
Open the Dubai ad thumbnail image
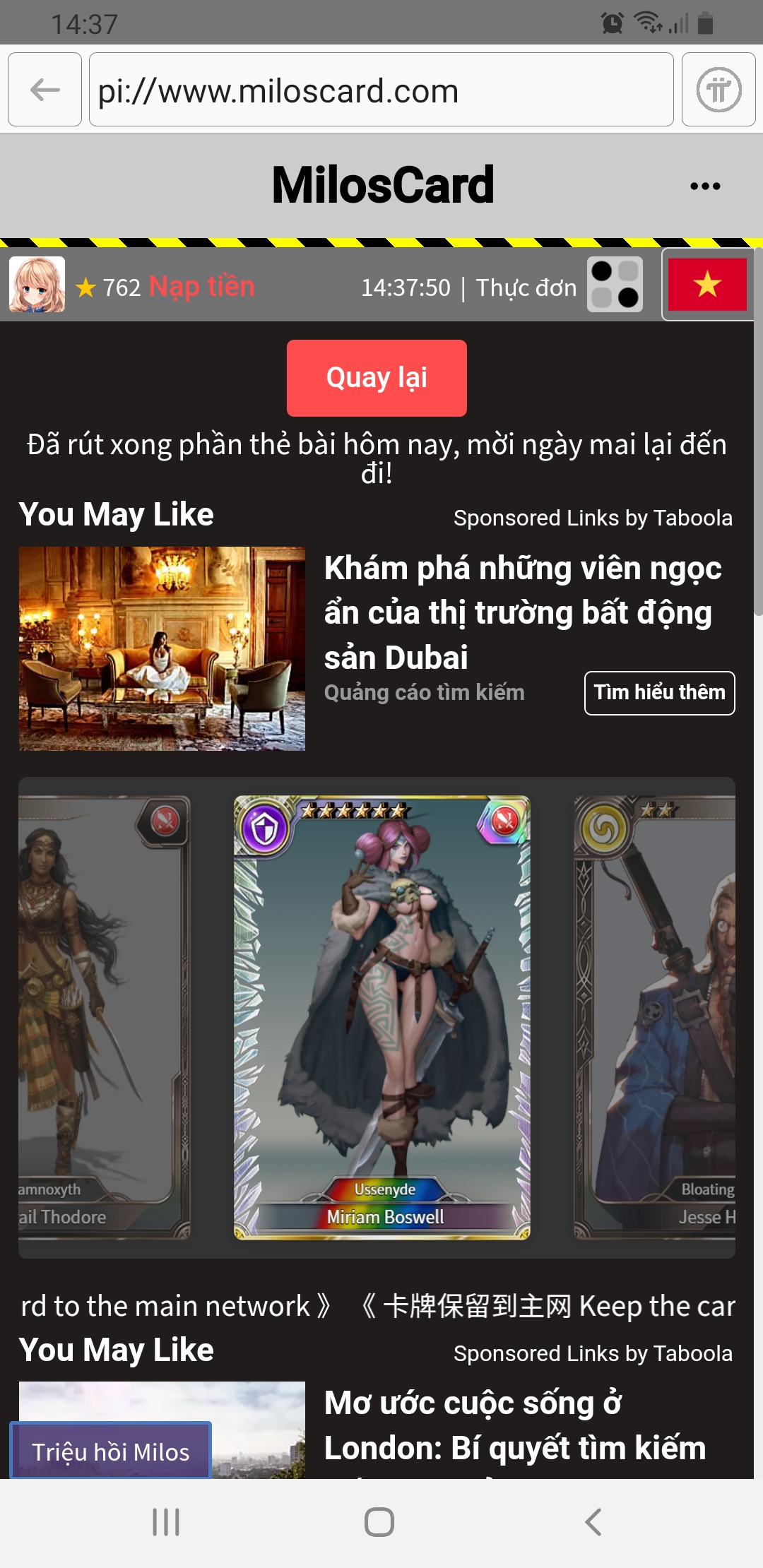[162, 648]
